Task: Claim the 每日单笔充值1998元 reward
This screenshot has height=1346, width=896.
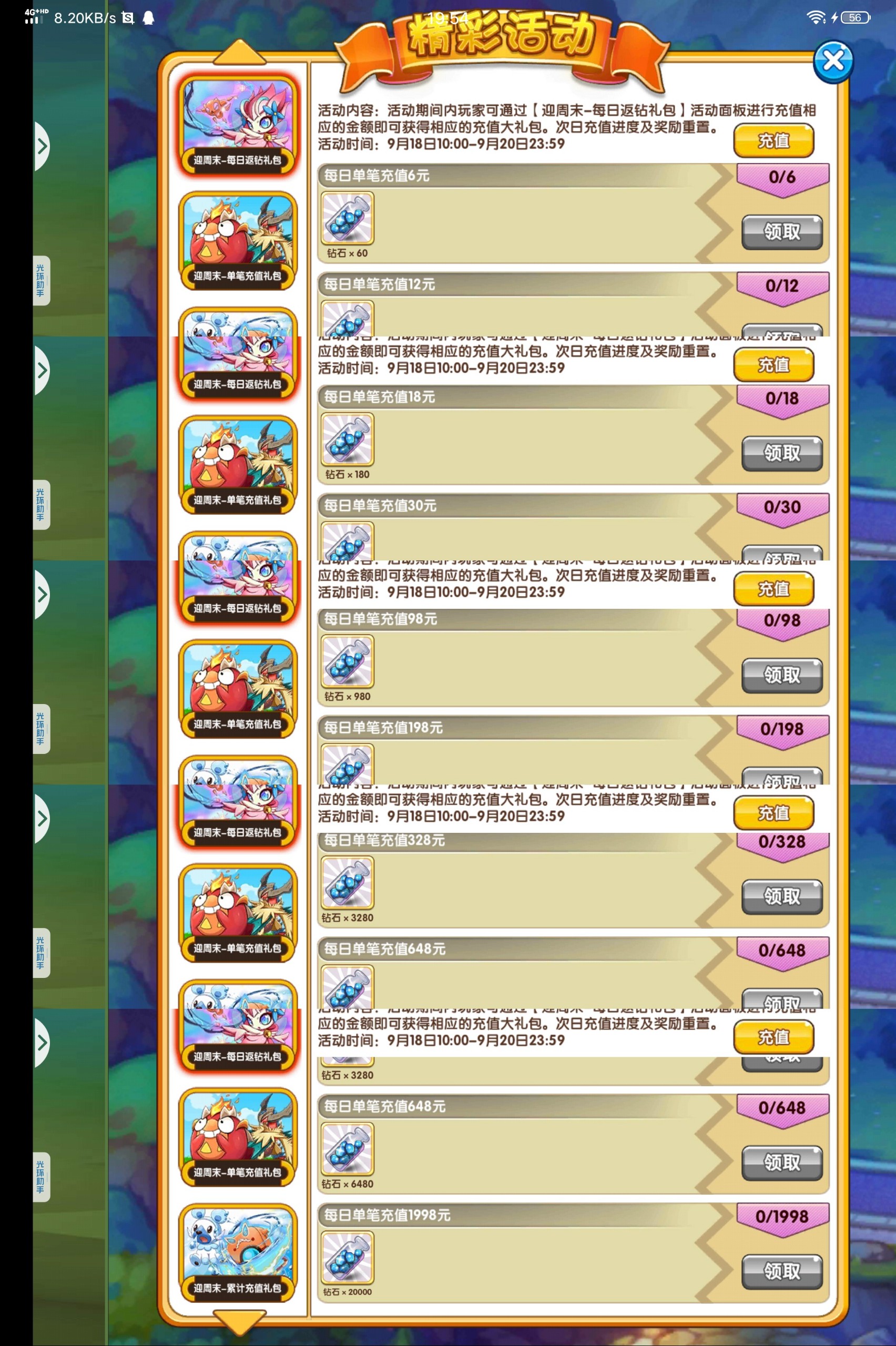Action: tap(781, 1272)
